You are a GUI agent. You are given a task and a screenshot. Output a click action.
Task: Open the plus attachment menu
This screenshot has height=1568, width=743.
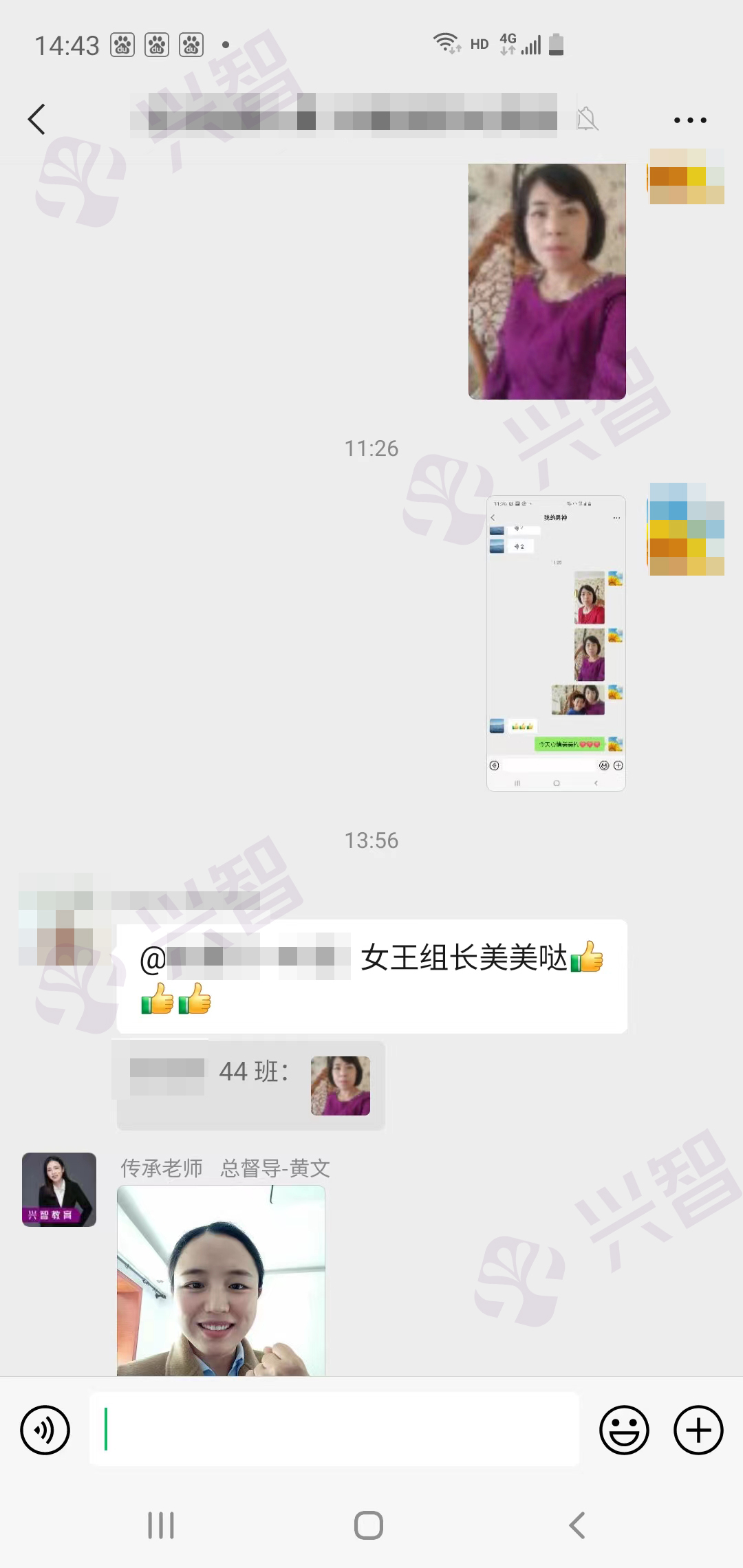[x=698, y=1430]
